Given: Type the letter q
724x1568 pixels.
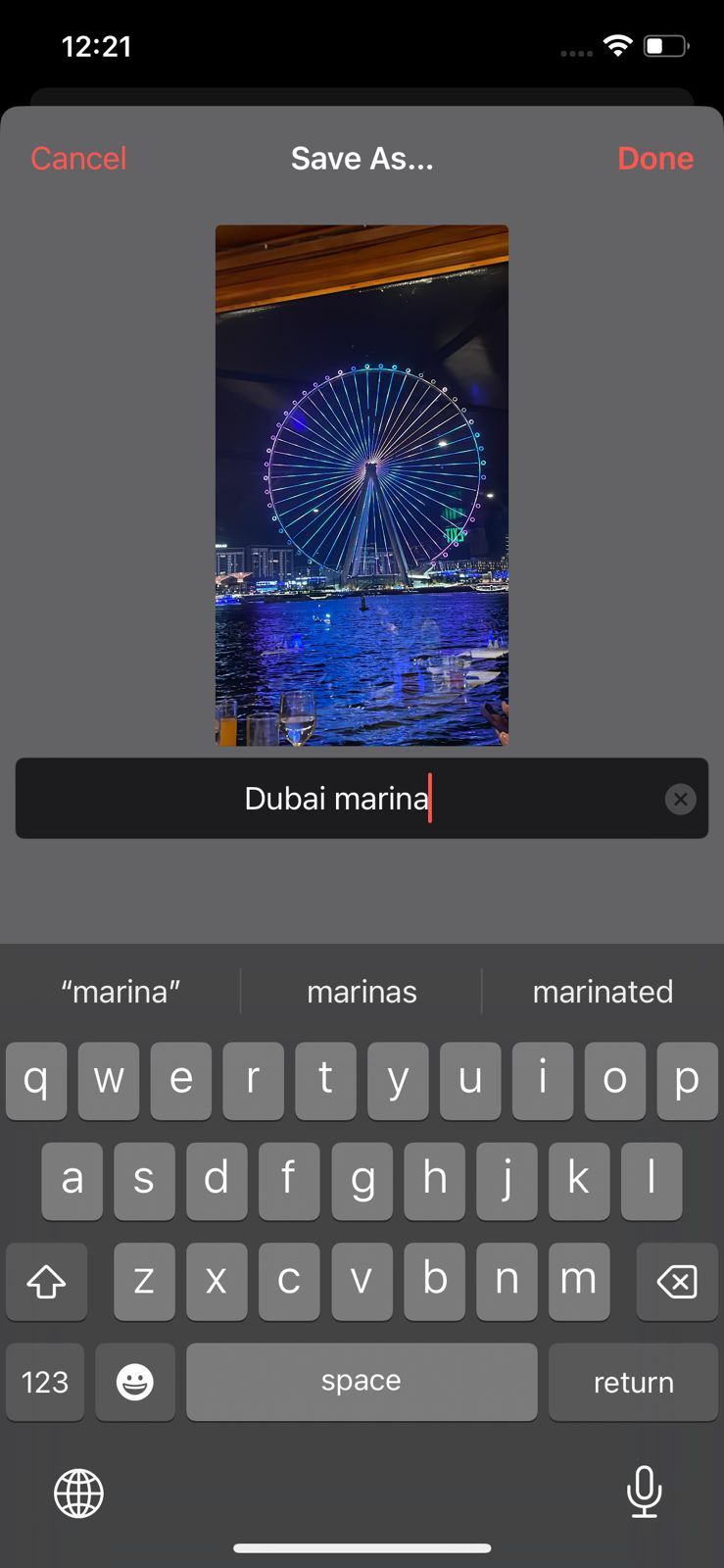Looking at the screenshot, I should (x=36, y=1080).
